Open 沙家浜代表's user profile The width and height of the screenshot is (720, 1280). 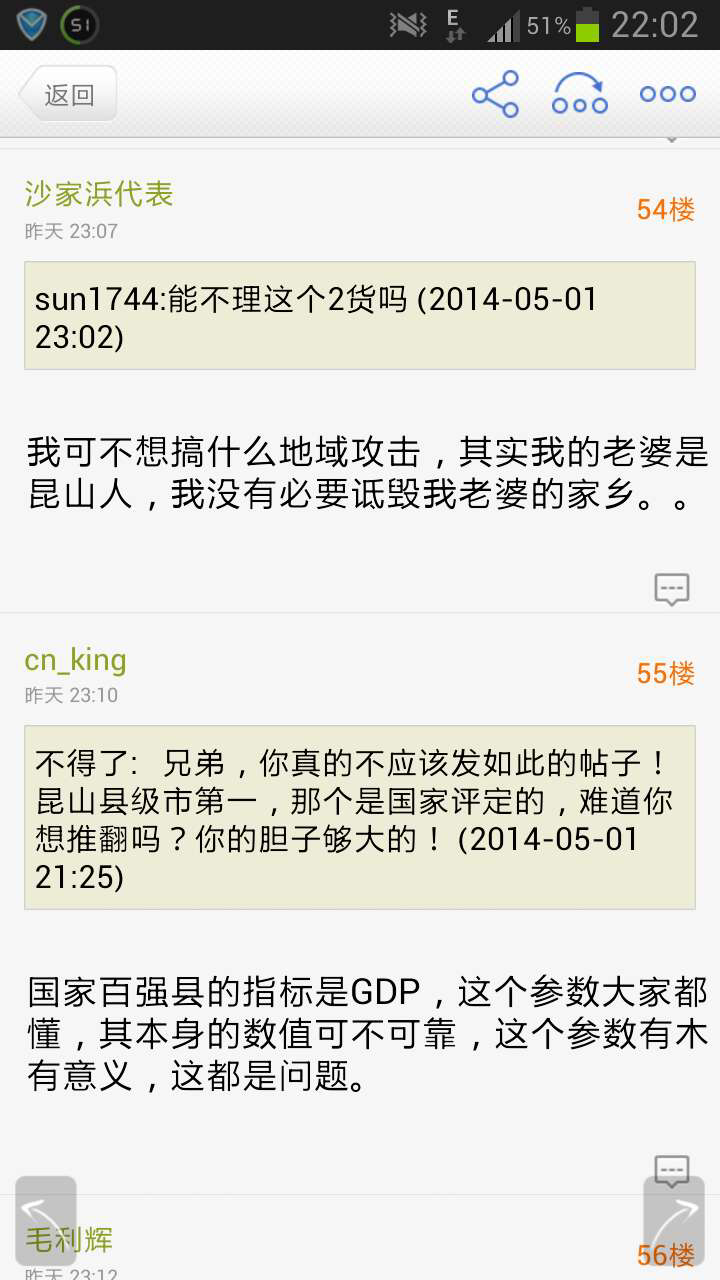(99, 194)
